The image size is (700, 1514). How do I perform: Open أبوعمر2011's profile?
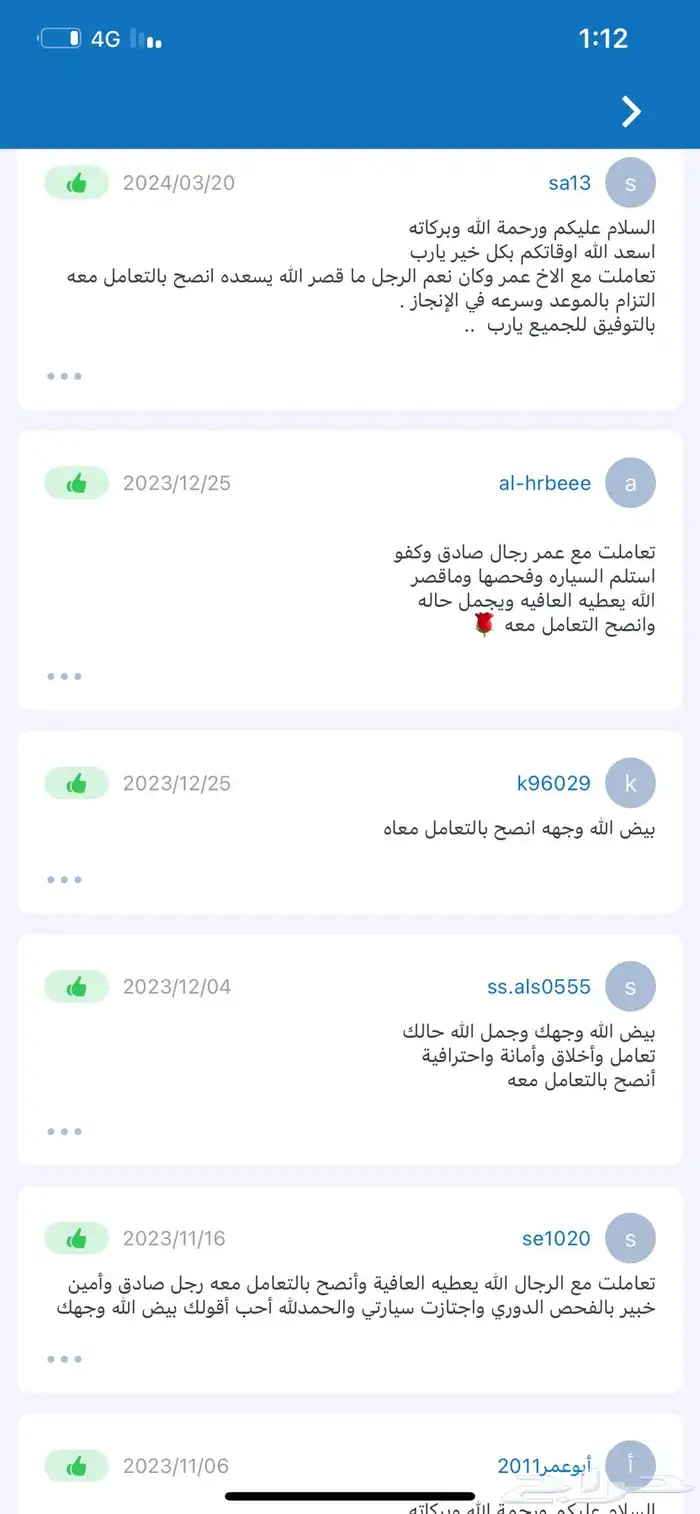pos(544,1467)
